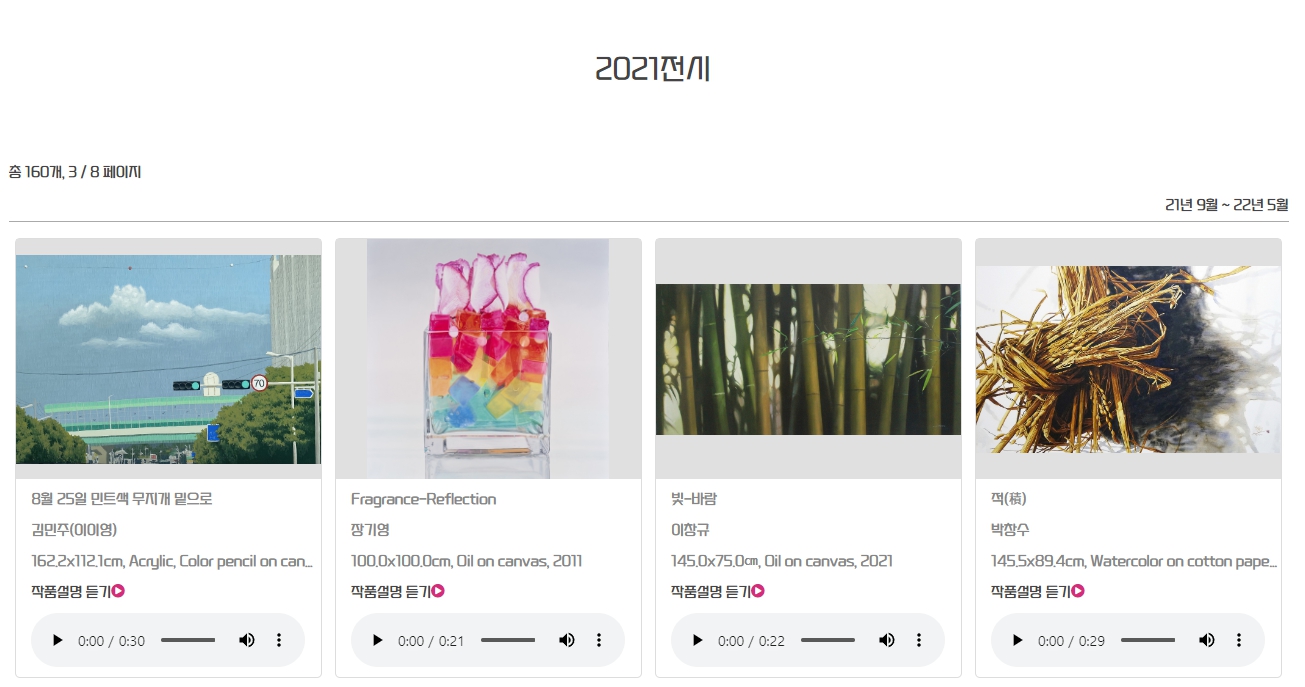Image resolution: width=1305 pixels, height=687 pixels.
Task: Play the audio for 박창수's 적(積)
Action: point(1018,640)
